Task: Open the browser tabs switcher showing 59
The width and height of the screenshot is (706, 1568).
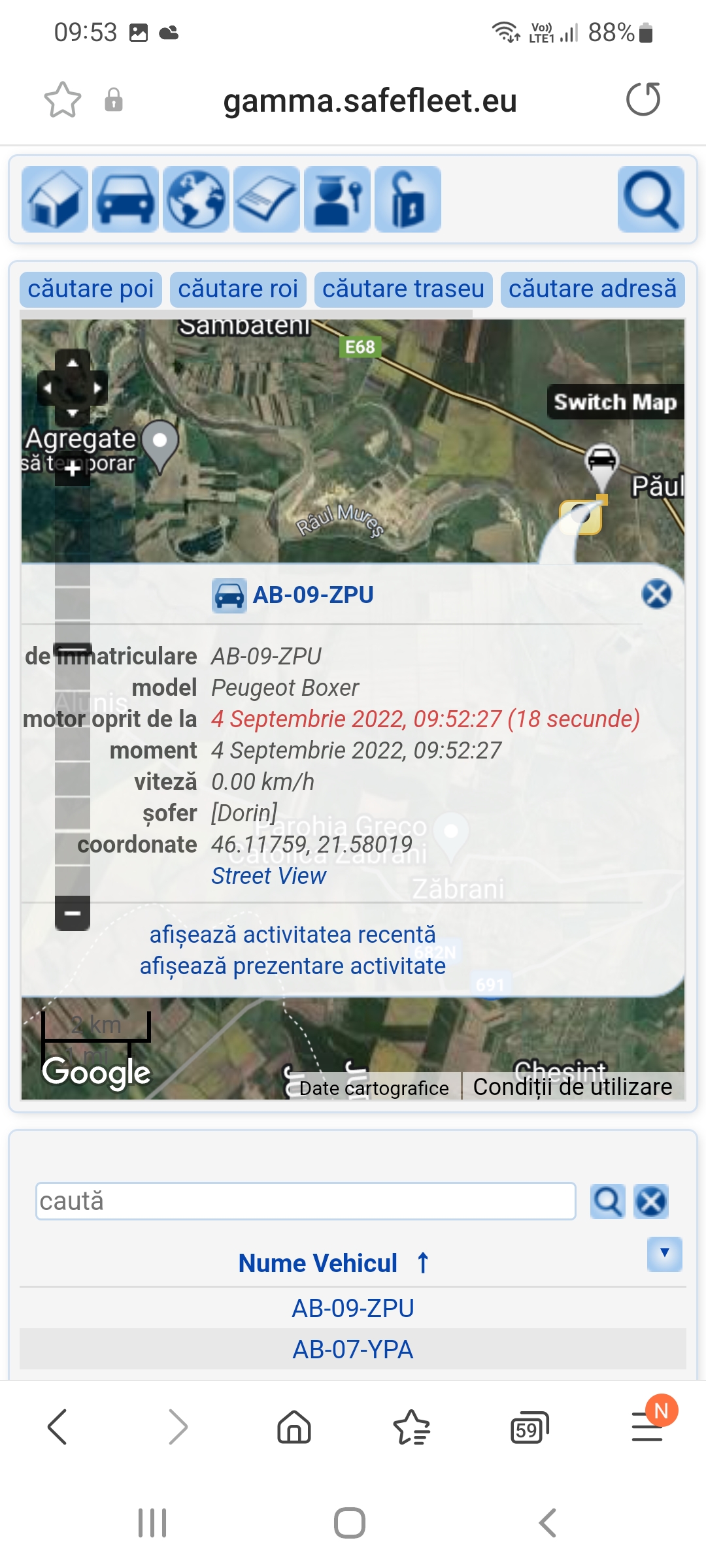Action: [529, 1428]
